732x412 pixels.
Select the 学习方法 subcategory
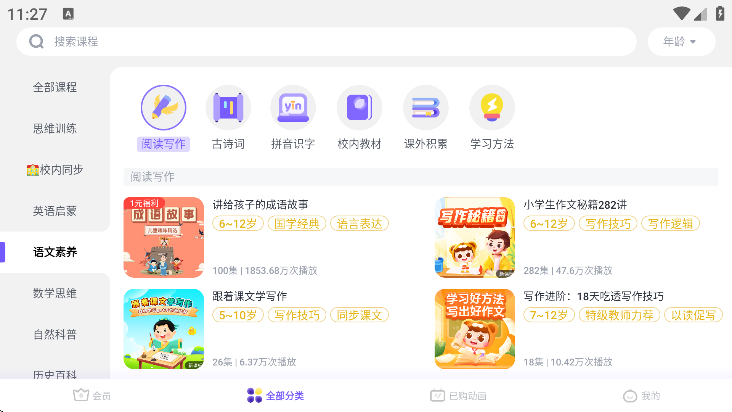point(492,117)
